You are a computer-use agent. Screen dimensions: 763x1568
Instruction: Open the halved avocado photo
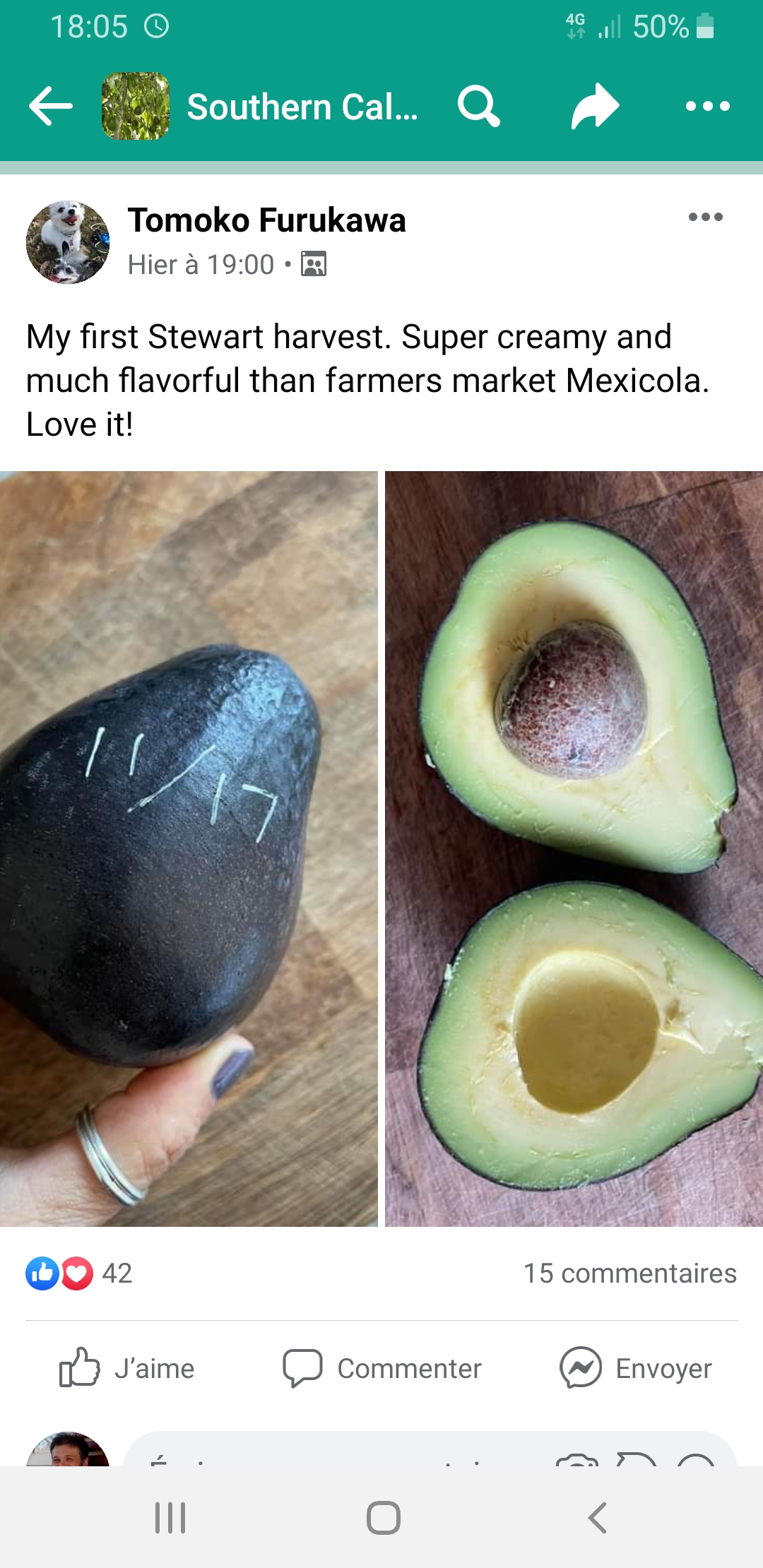click(574, 848)
